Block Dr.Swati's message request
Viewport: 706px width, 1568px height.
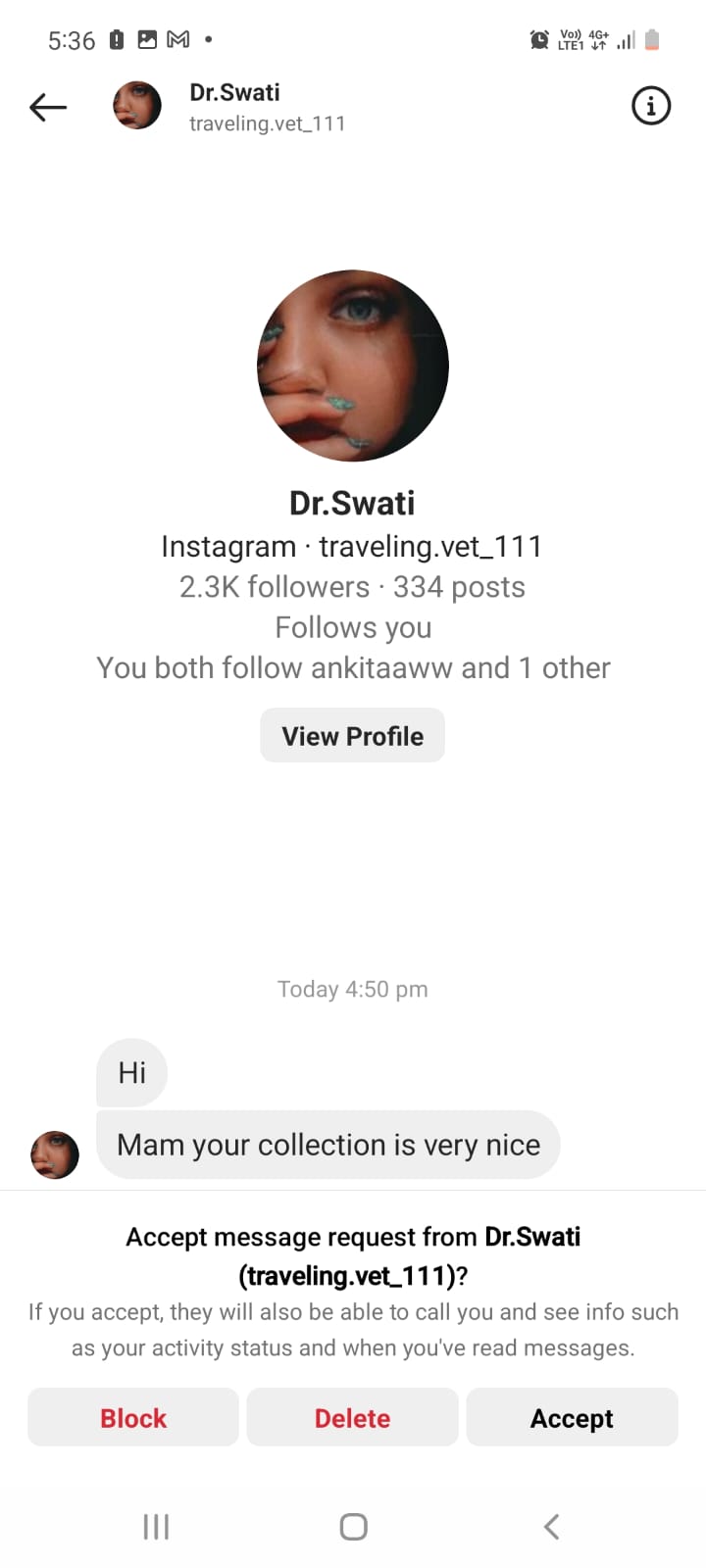coord(133,1417)
